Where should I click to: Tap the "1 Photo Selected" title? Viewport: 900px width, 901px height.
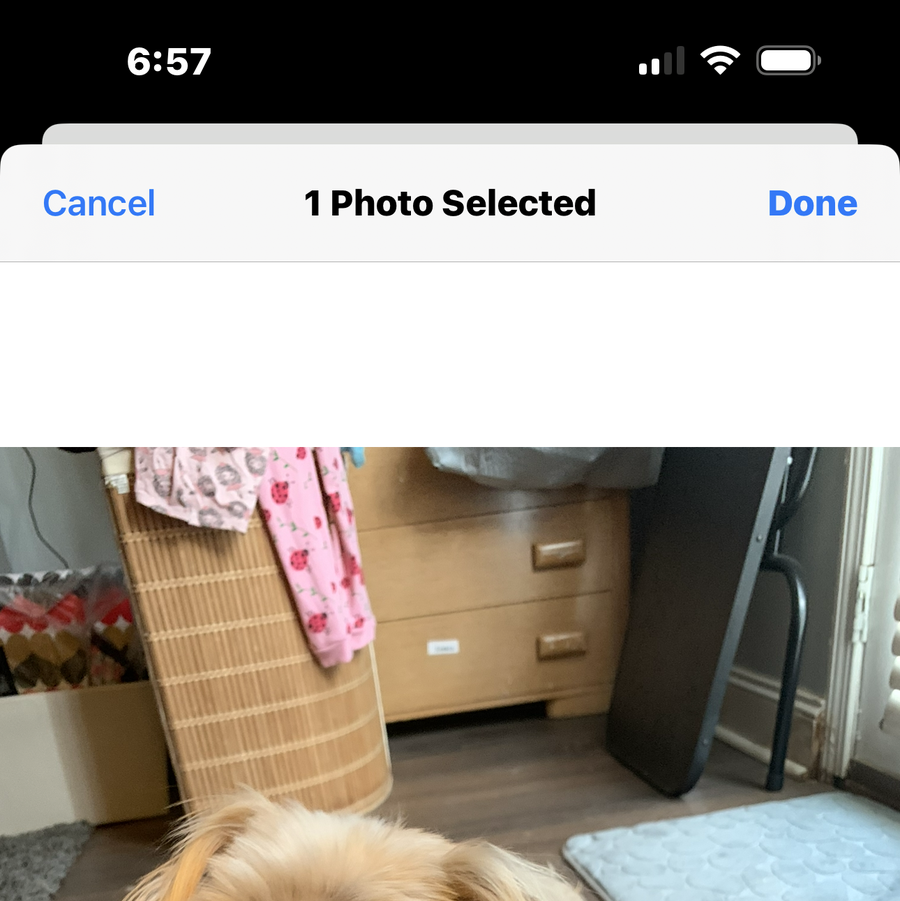pyautogui.click(x=449, y=203)
